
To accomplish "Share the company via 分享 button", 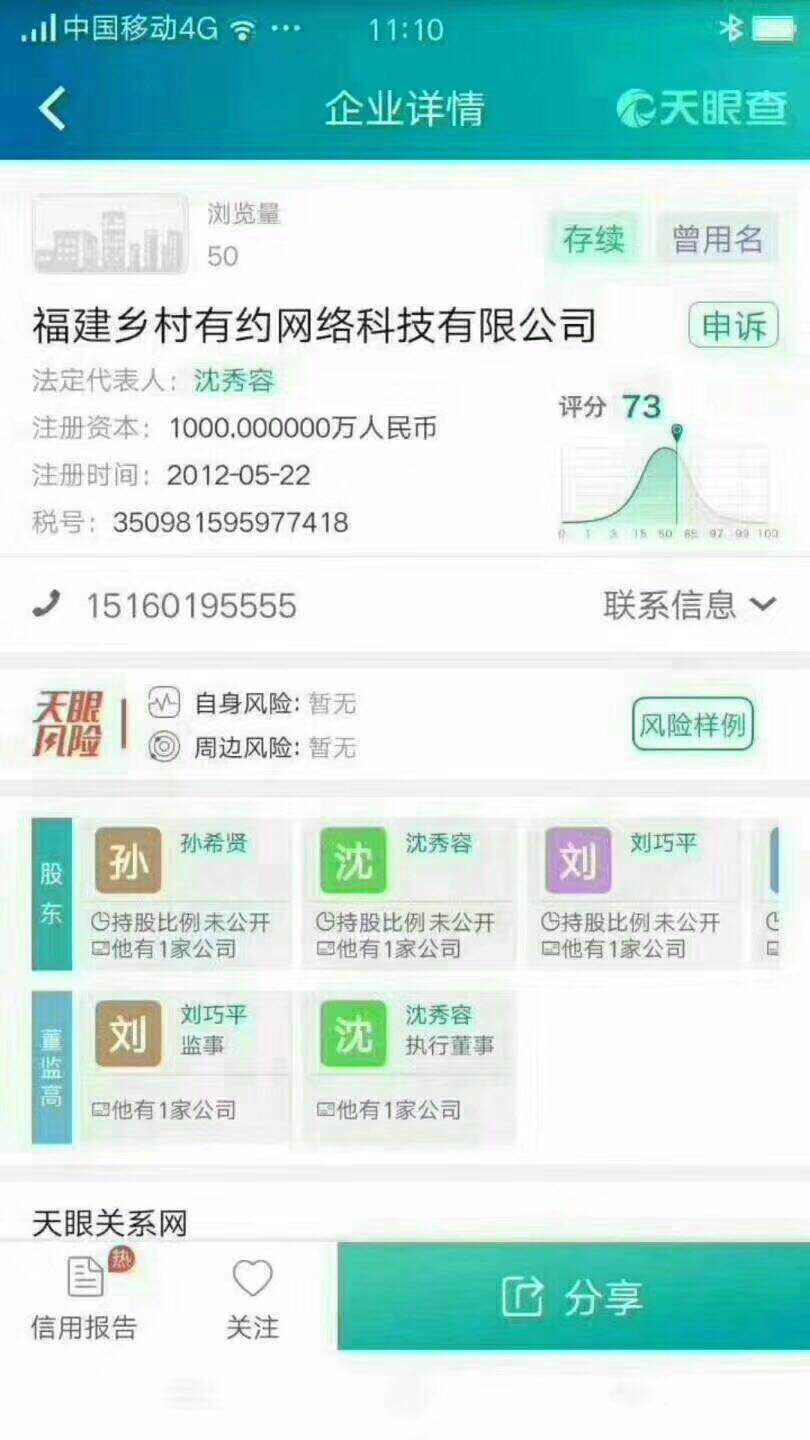I will click(574, 1297).
